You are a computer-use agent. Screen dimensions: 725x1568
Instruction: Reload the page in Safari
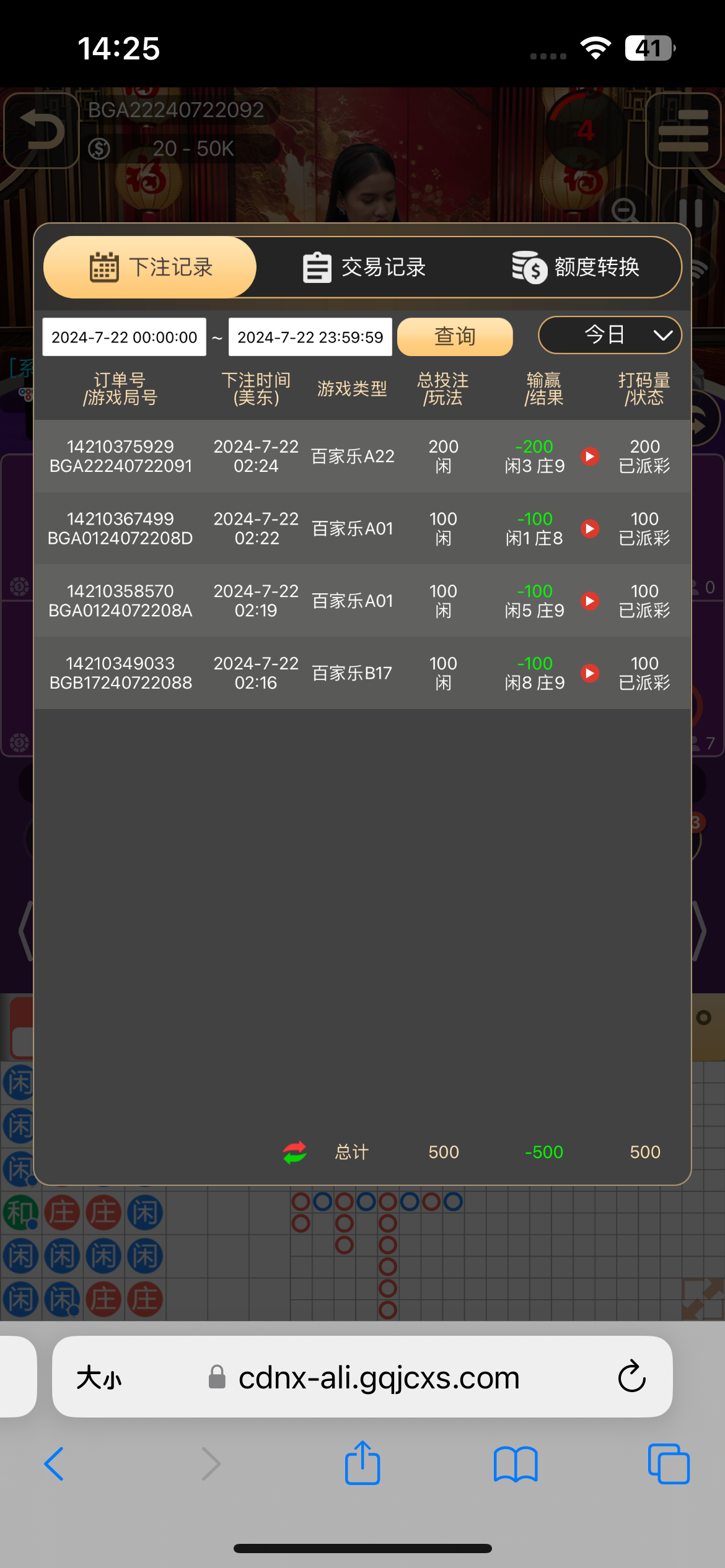click(631, 1377)
